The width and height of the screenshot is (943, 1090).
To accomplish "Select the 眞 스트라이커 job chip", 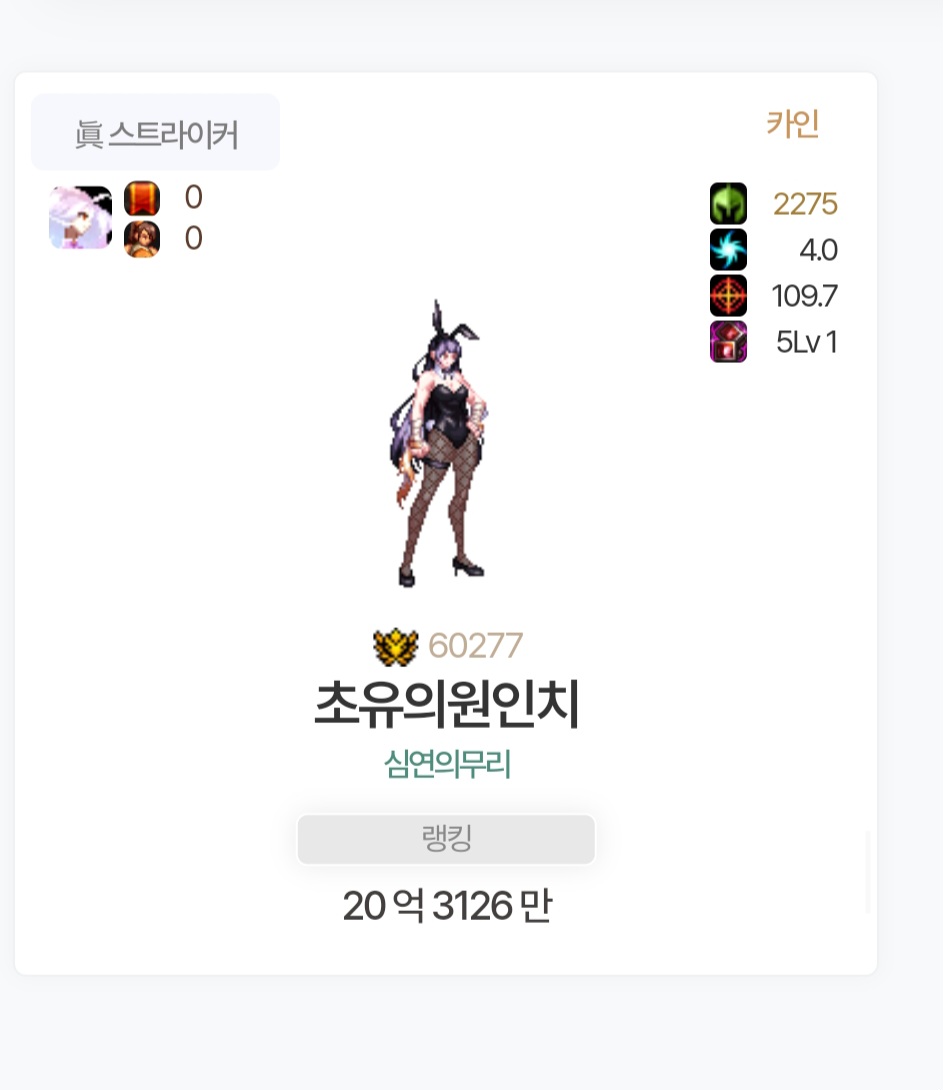I will coord(156,133).
